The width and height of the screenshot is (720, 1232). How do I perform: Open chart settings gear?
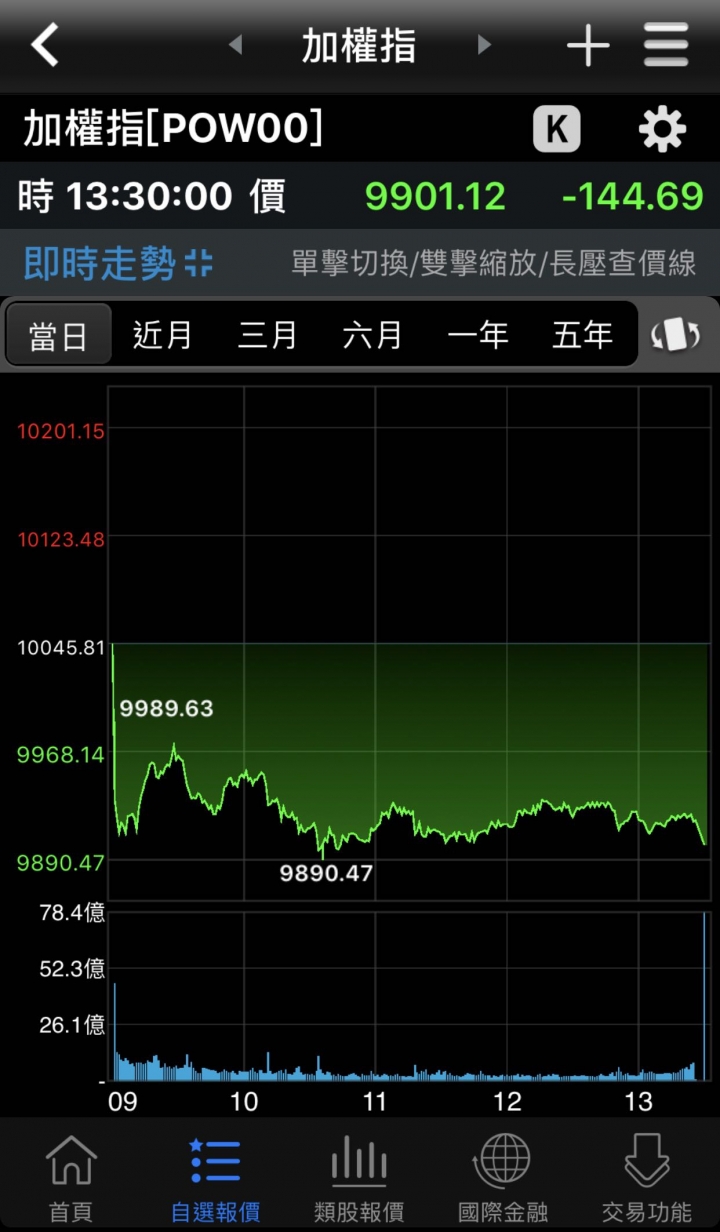[662, 130]
